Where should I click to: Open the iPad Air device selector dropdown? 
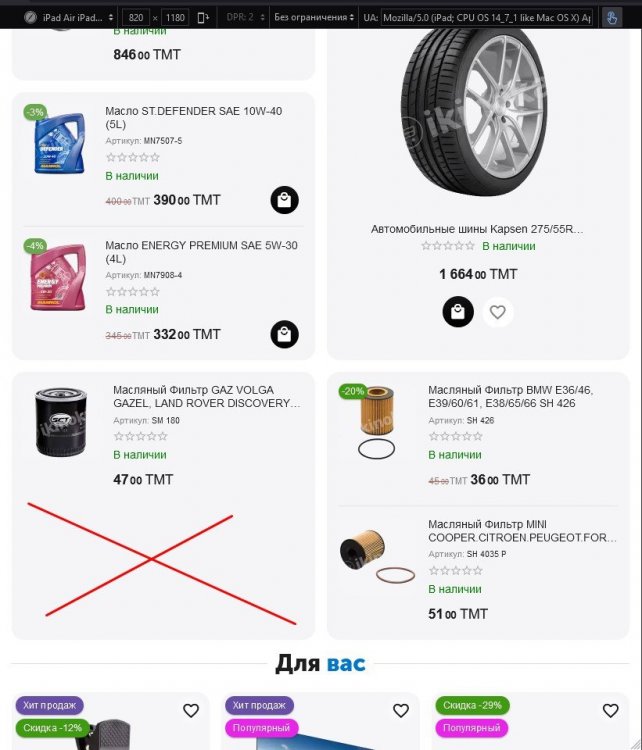[71, 18]
